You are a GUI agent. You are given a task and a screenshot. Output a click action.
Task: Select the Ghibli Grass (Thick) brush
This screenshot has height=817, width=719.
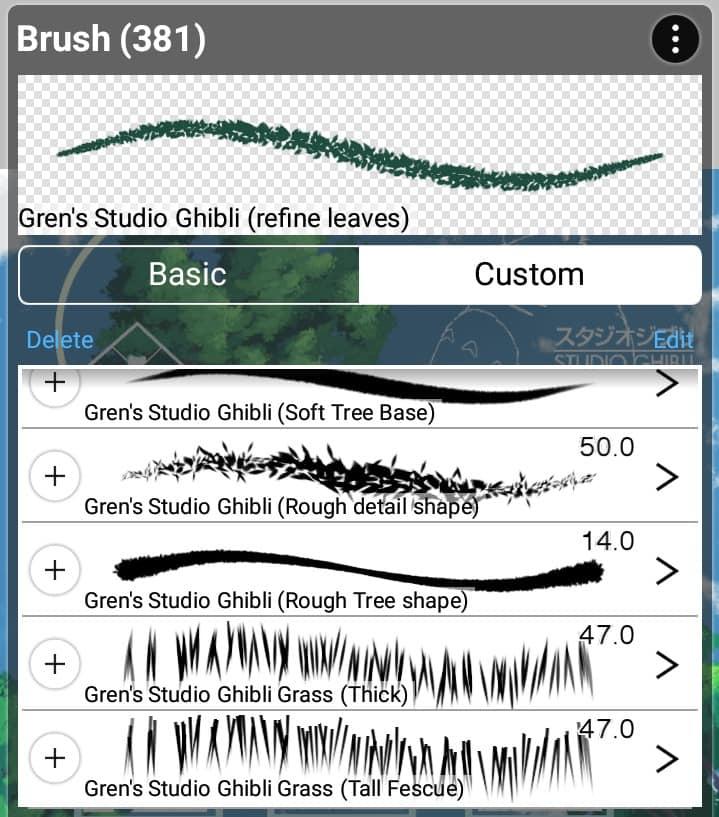pyautogui.click(x=360, y=663)
